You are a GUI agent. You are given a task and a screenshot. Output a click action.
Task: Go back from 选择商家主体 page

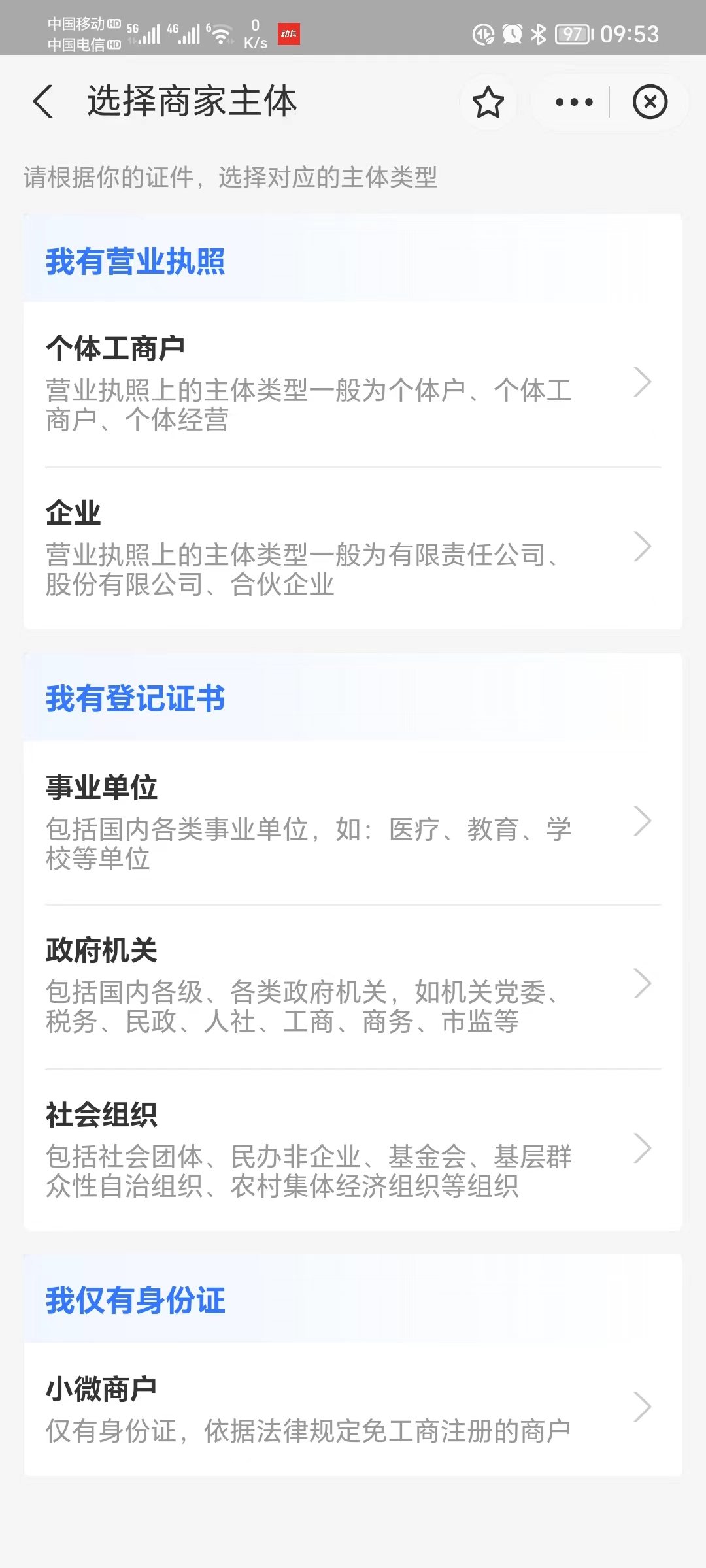(43, 102)
